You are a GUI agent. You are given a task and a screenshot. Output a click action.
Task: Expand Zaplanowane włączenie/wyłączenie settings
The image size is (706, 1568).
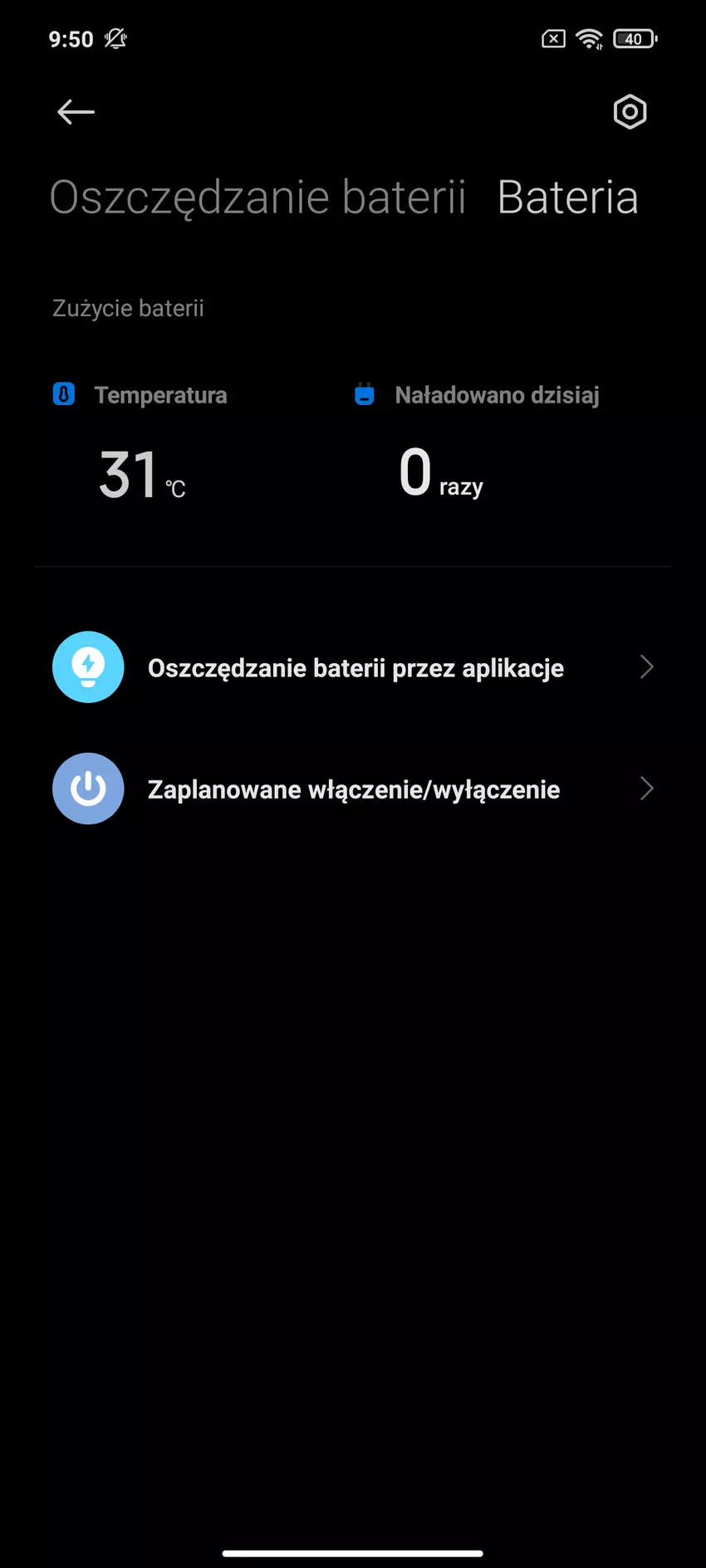point(353,789)
